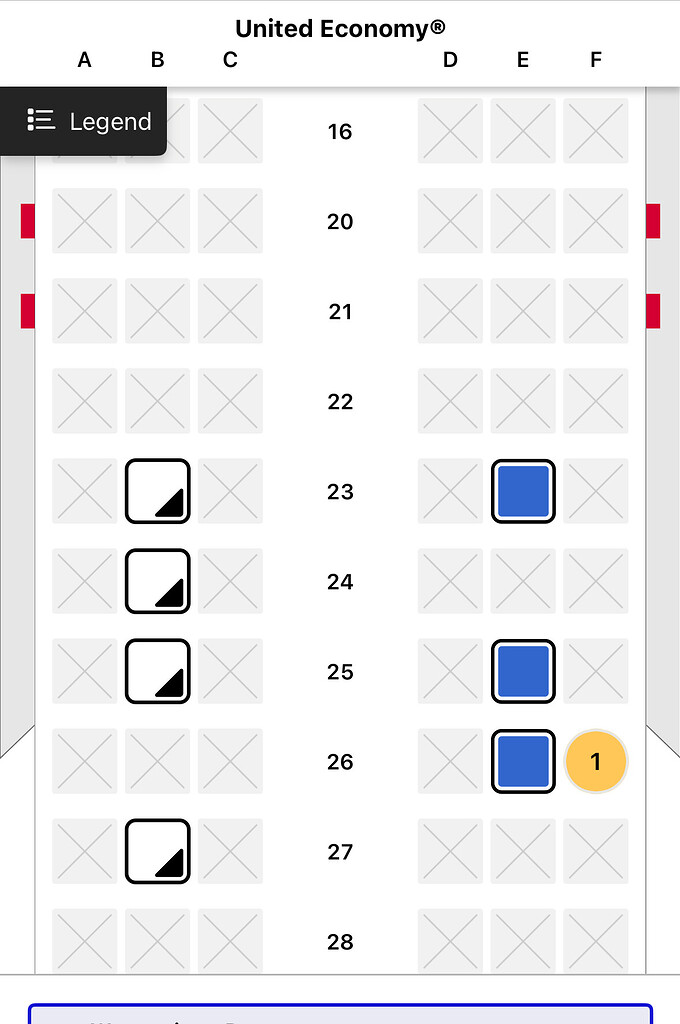Viewport: 680px width, 1024px height.
Task: Open the seat map Legend
Action: [x=90, y=122]
